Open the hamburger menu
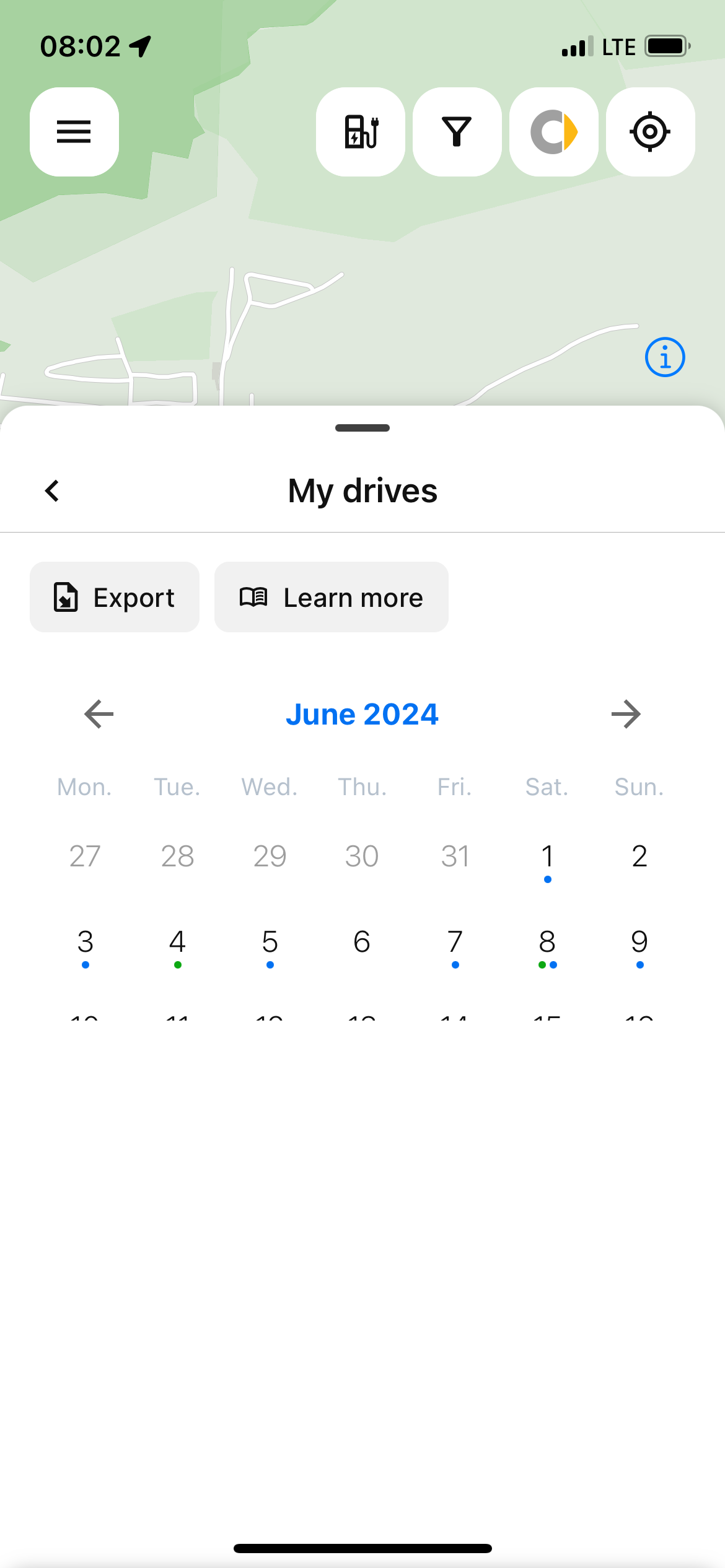Viewport: 725px width, 1568px height. [x=74, y=132]
